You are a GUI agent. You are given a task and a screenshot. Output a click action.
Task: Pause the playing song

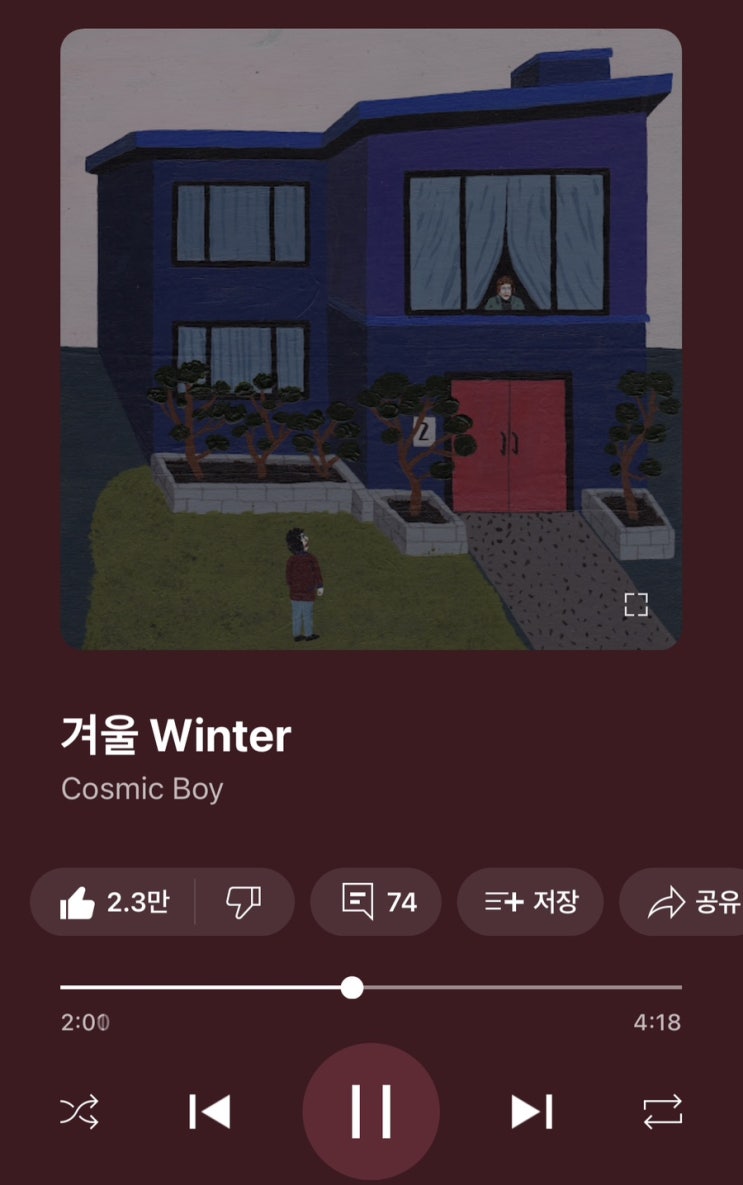pyautogui.click(x=371, y=1111)
